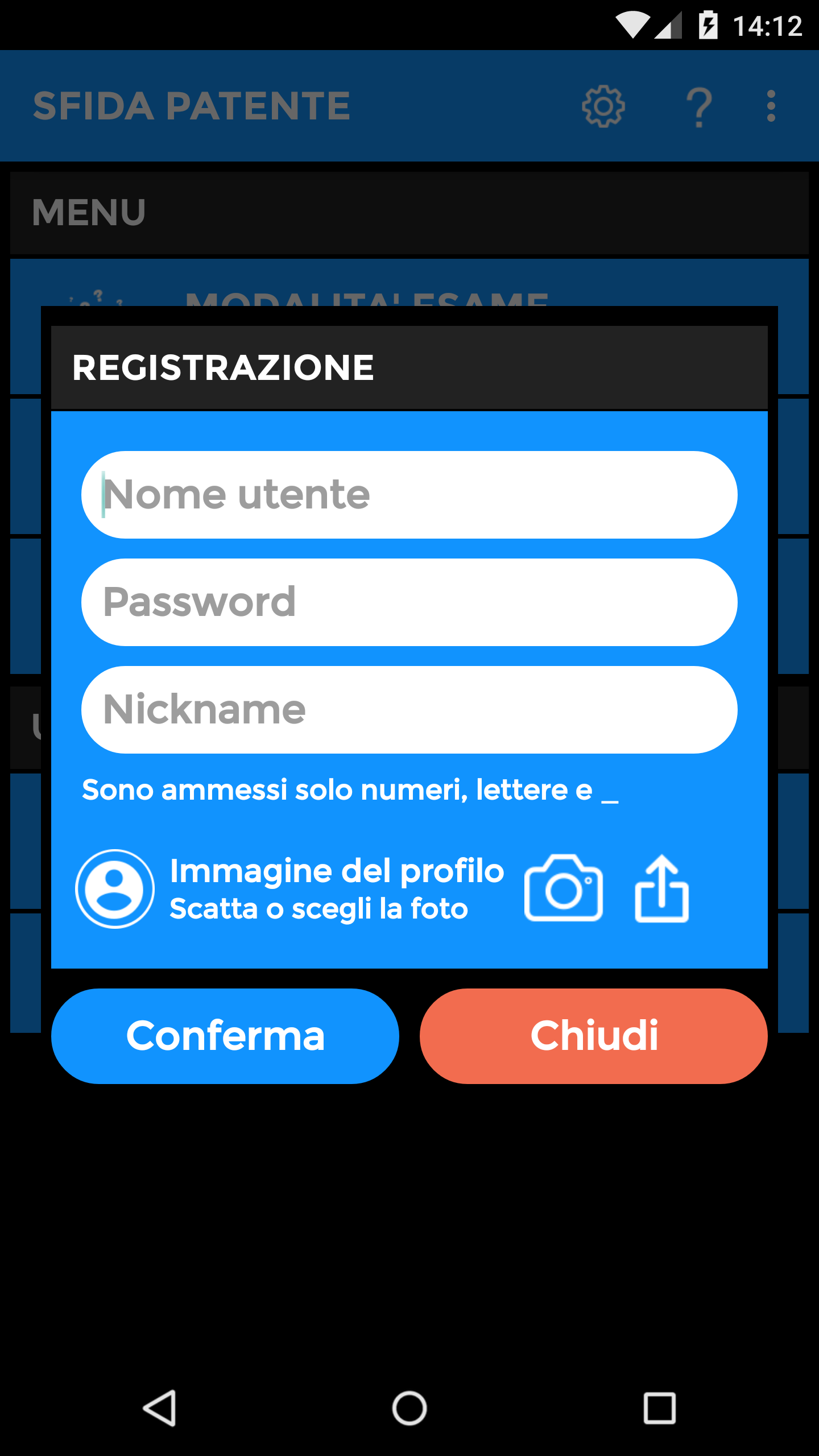Tap the Password field
The image size is (819, 1456).
click(x=409, y=602)
